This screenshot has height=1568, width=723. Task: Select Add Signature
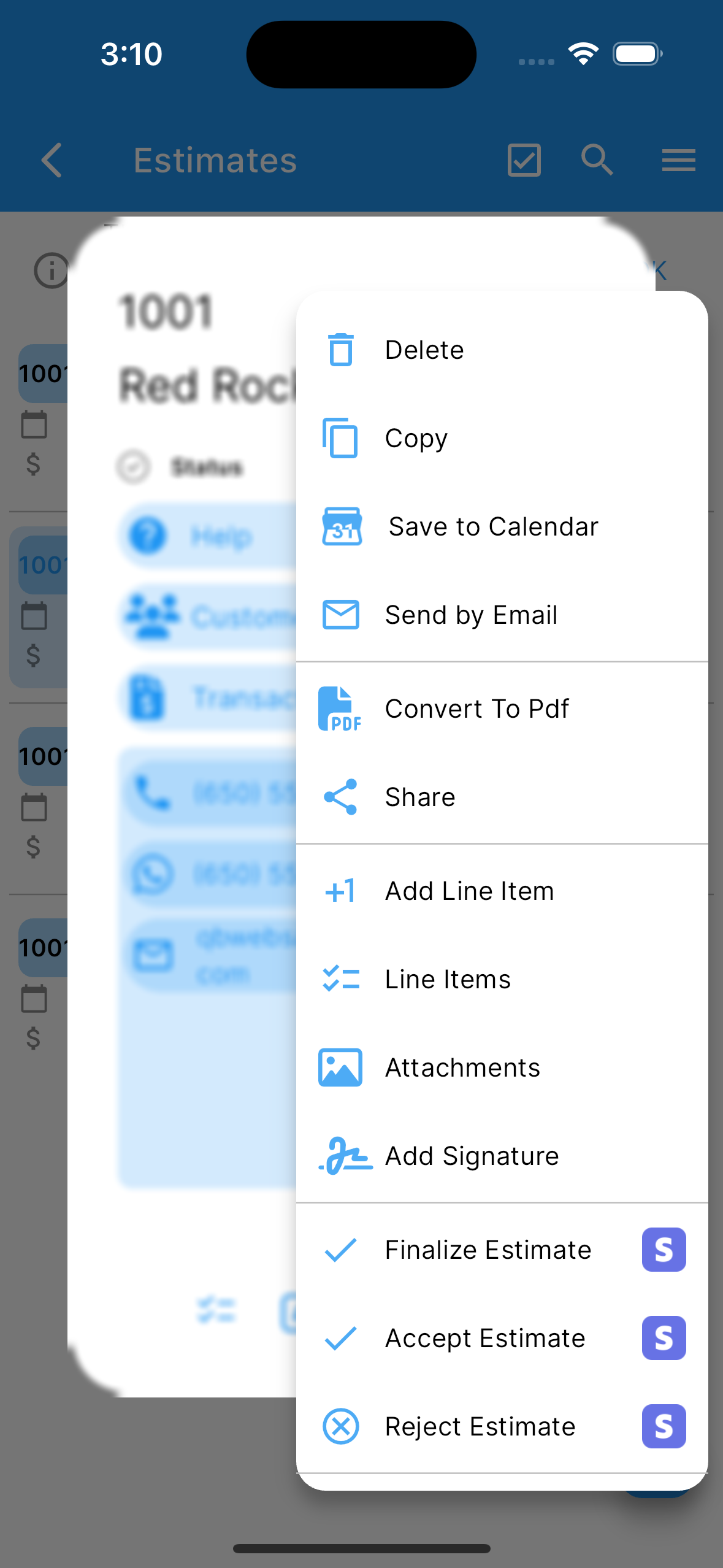502,1156
